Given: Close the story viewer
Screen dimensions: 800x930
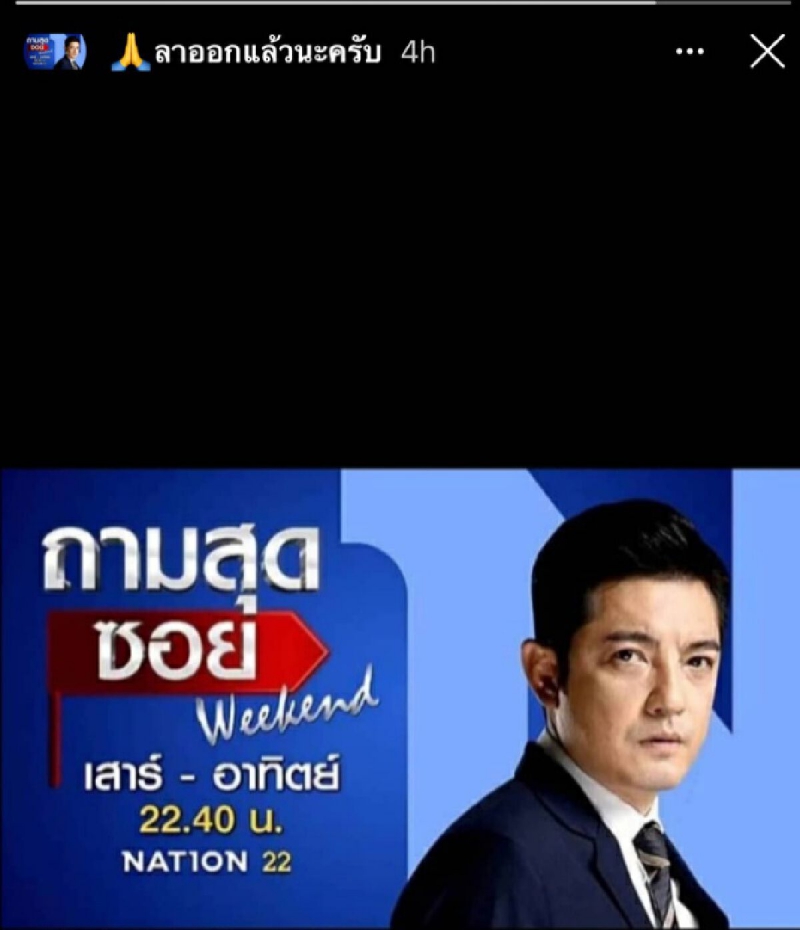Looking at the screenshot, I should pos(767,52).
